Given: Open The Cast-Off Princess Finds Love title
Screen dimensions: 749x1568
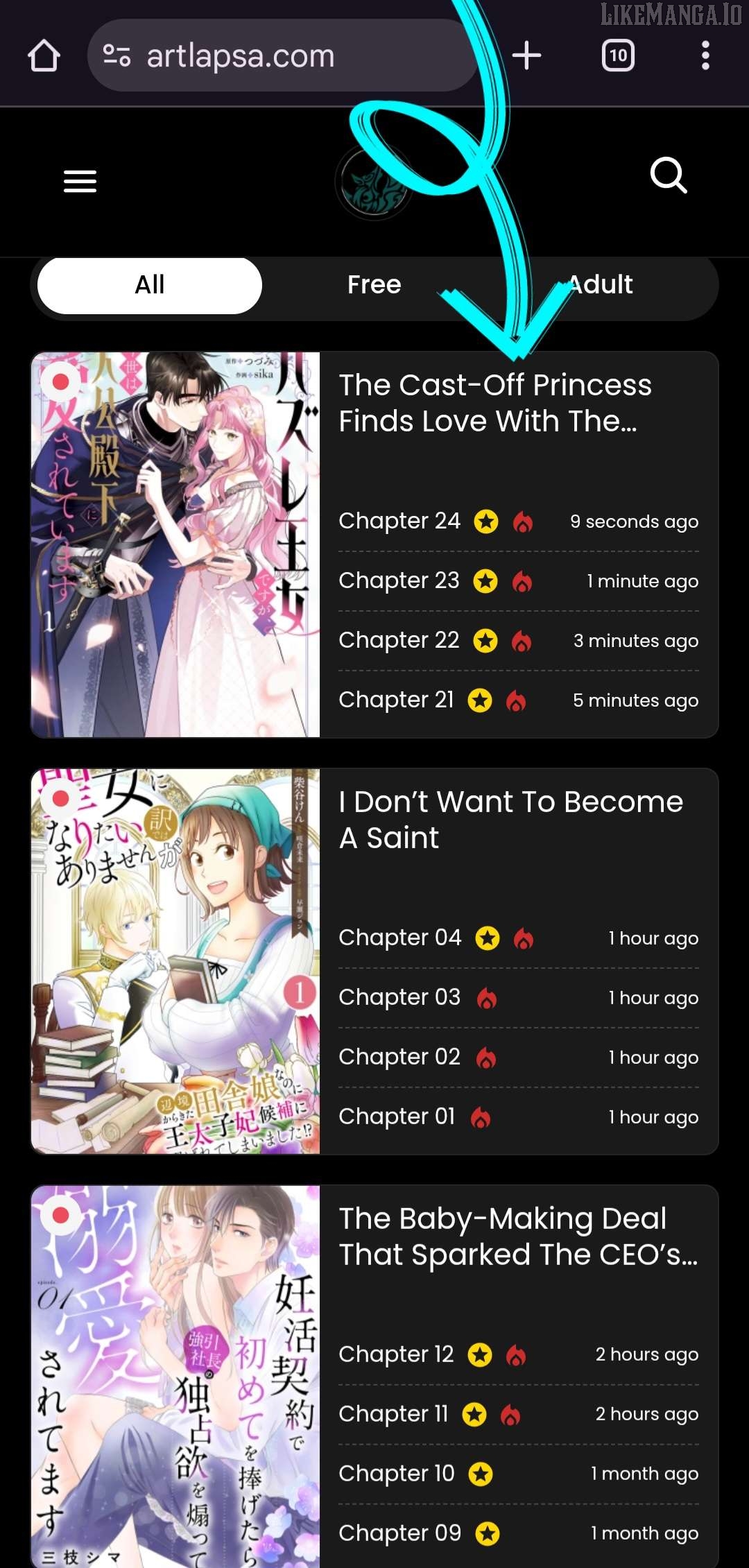Looking at the screenshot, I should [x=495, y=403].
